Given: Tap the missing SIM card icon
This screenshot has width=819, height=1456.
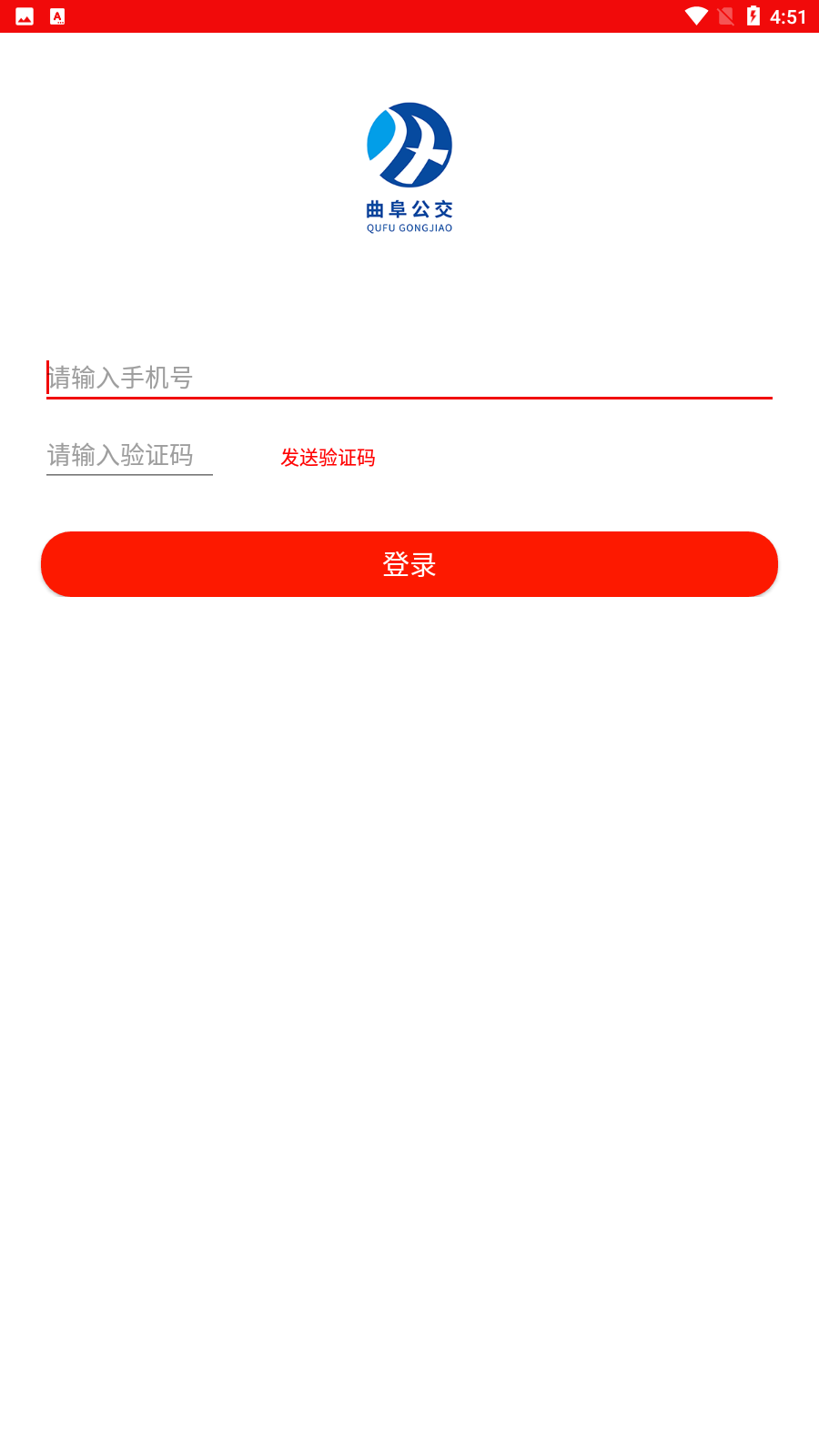Looking at the screenshot, I should [724, 15].
